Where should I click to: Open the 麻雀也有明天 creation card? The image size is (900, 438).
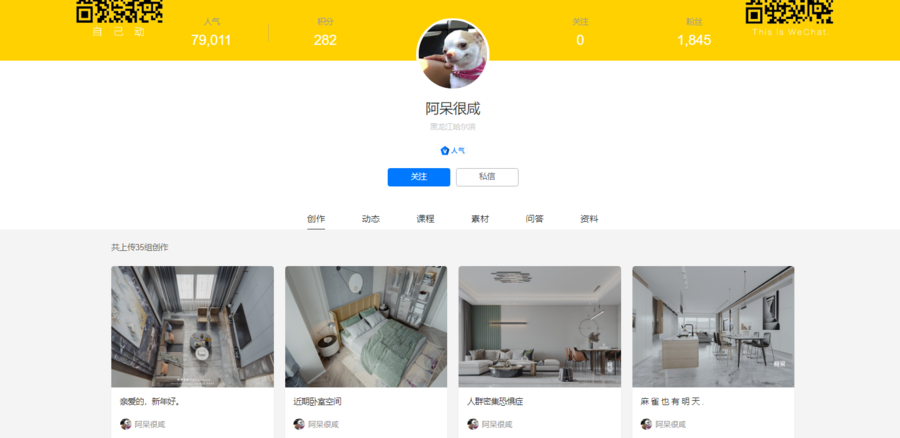[713, 327]
